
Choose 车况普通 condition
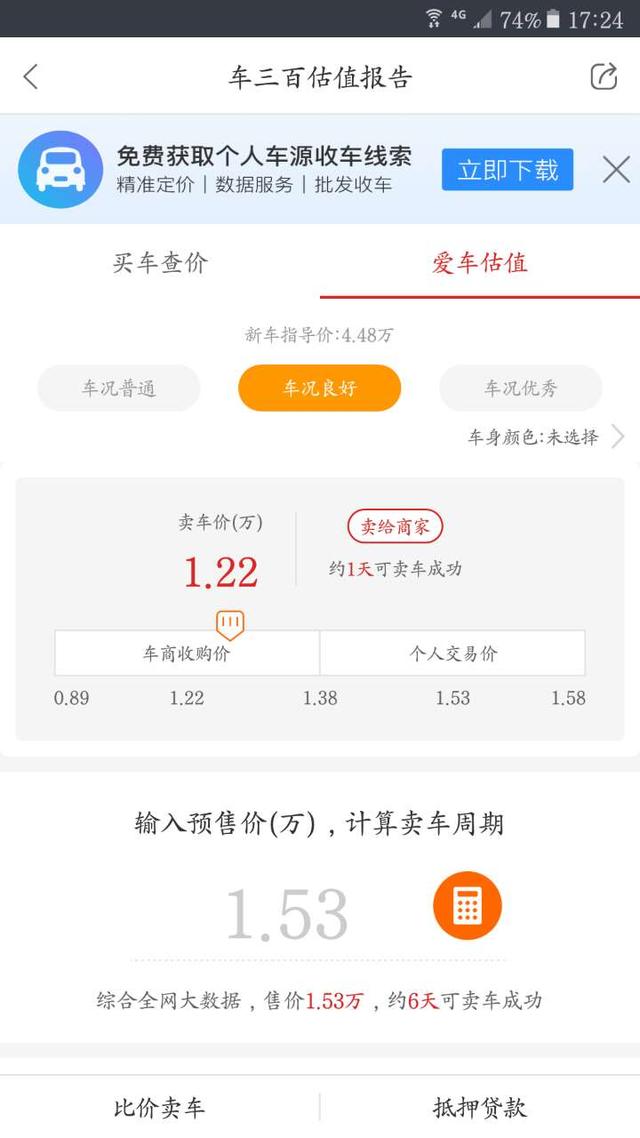point(119,388)
